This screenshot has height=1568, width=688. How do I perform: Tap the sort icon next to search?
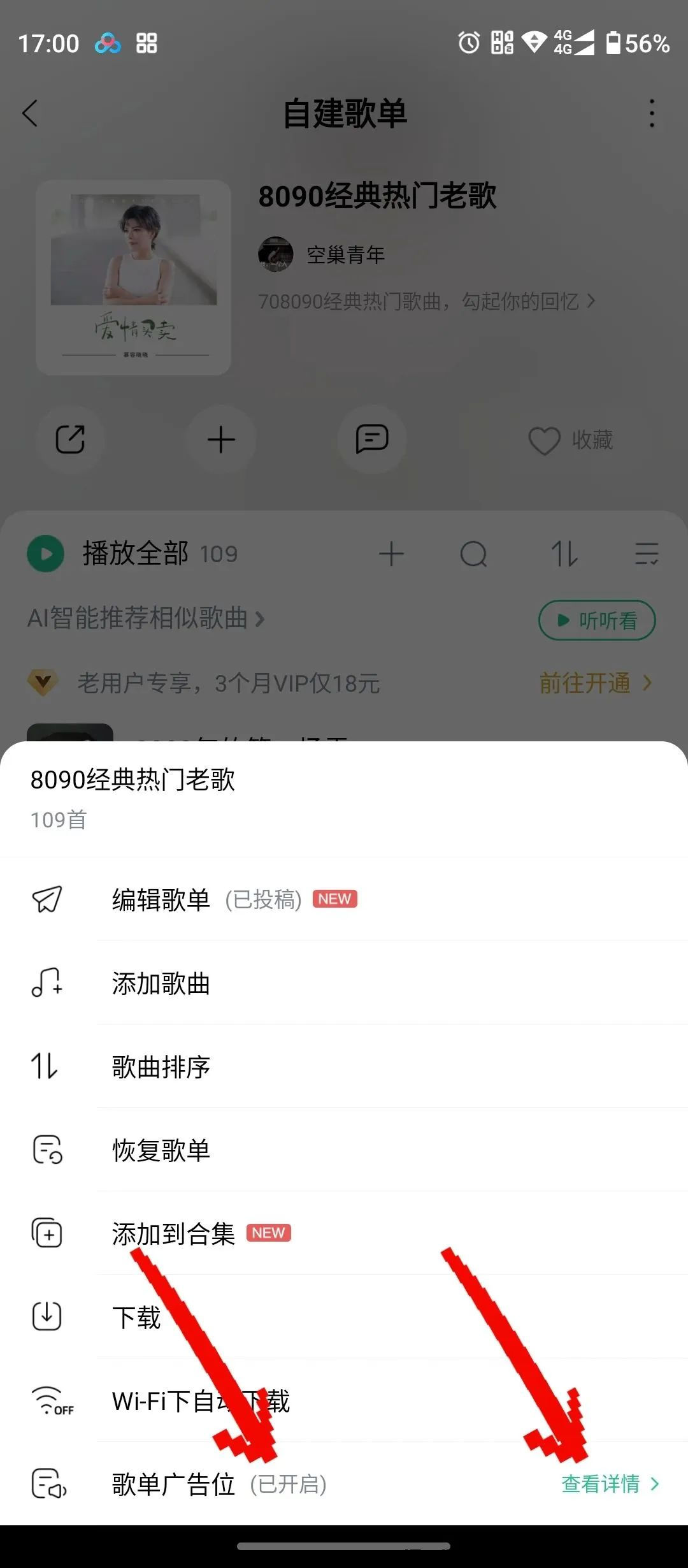(563, 554)
